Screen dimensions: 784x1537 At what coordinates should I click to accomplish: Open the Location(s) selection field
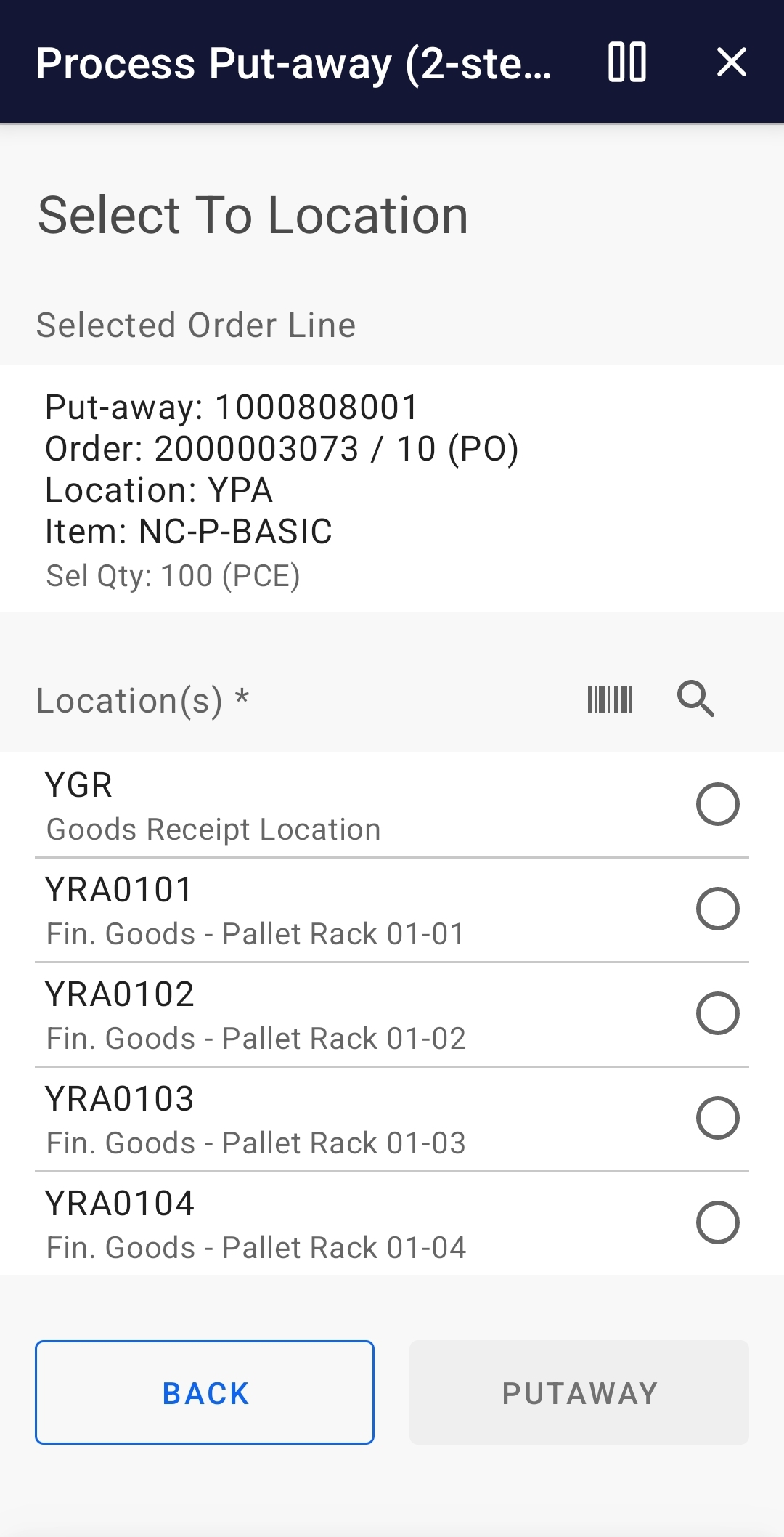[143, 699]
